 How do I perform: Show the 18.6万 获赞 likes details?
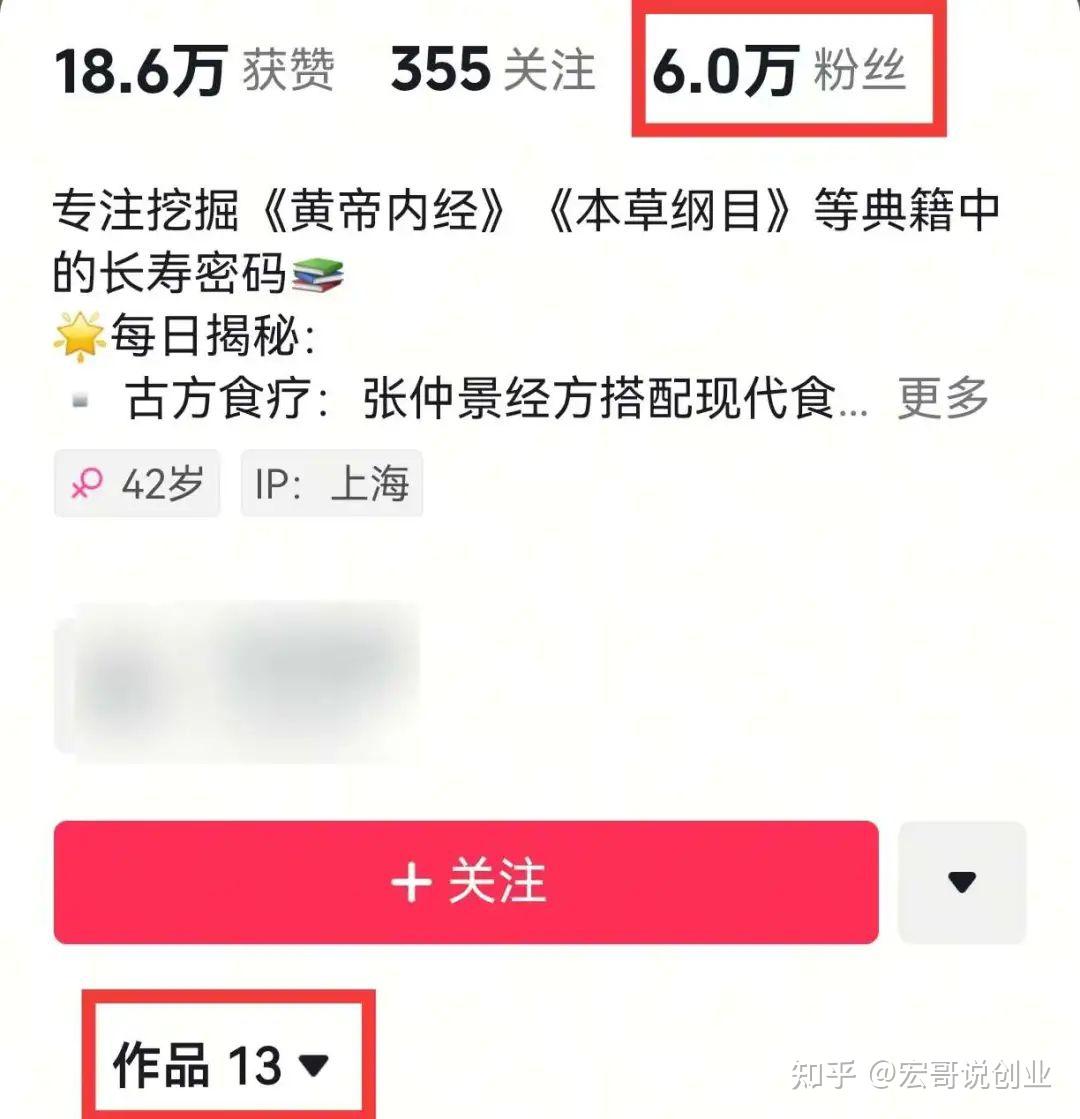[x=193, y=72]
